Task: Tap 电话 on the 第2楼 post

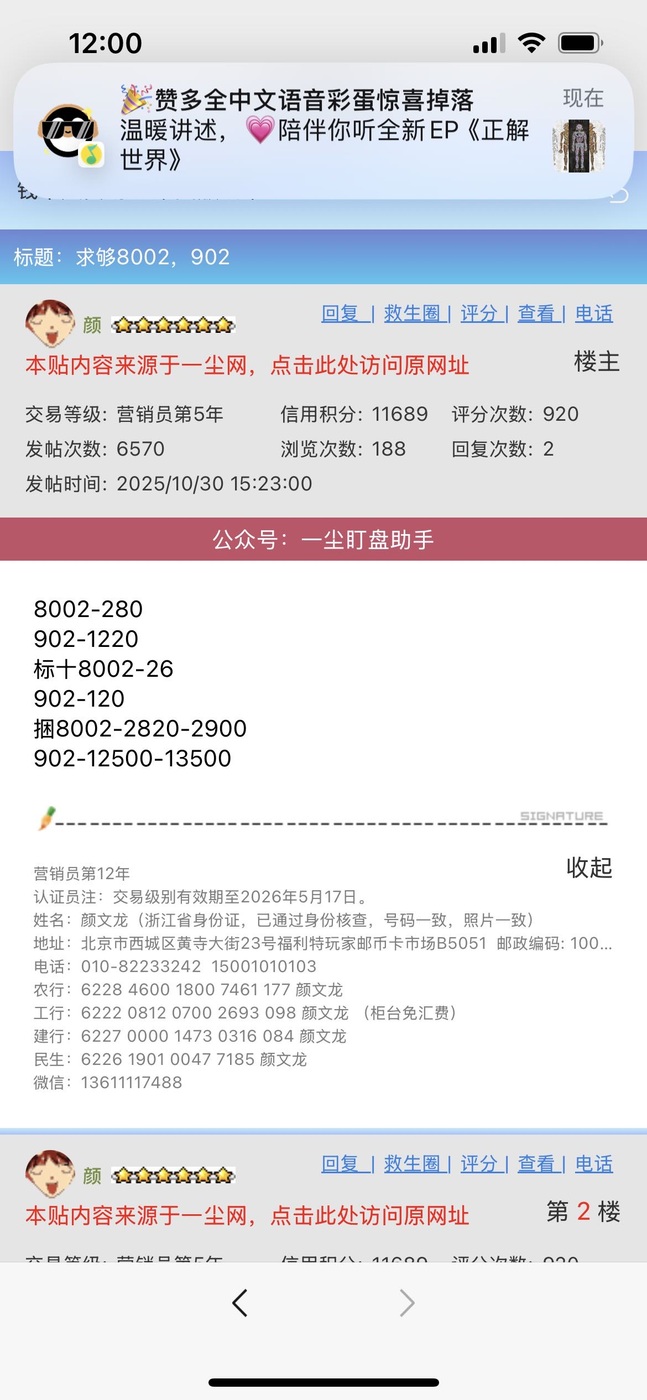Action: pyautogui.click(x=594, y=1164)
